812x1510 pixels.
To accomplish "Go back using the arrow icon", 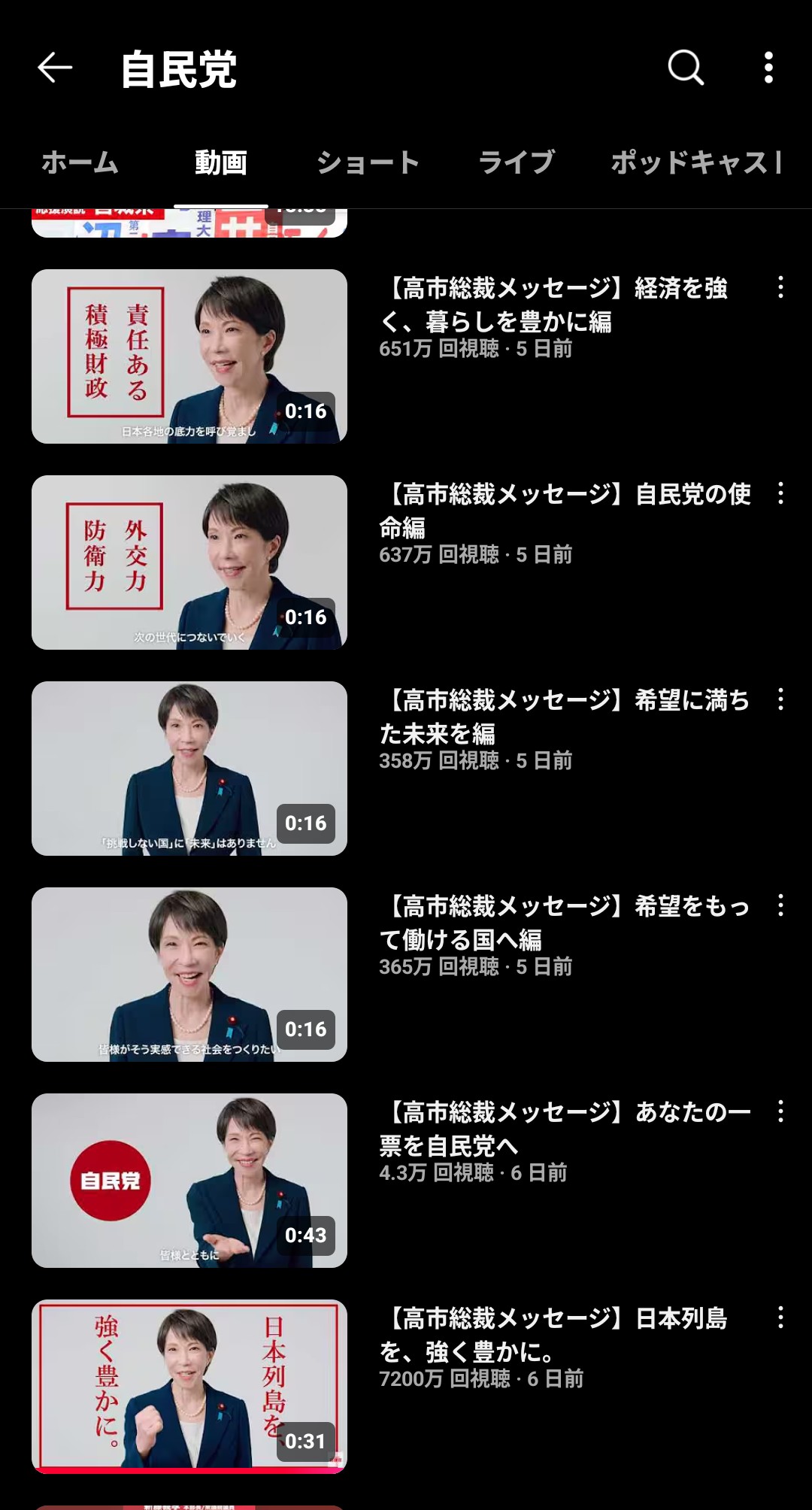I will tap(55, 68).
